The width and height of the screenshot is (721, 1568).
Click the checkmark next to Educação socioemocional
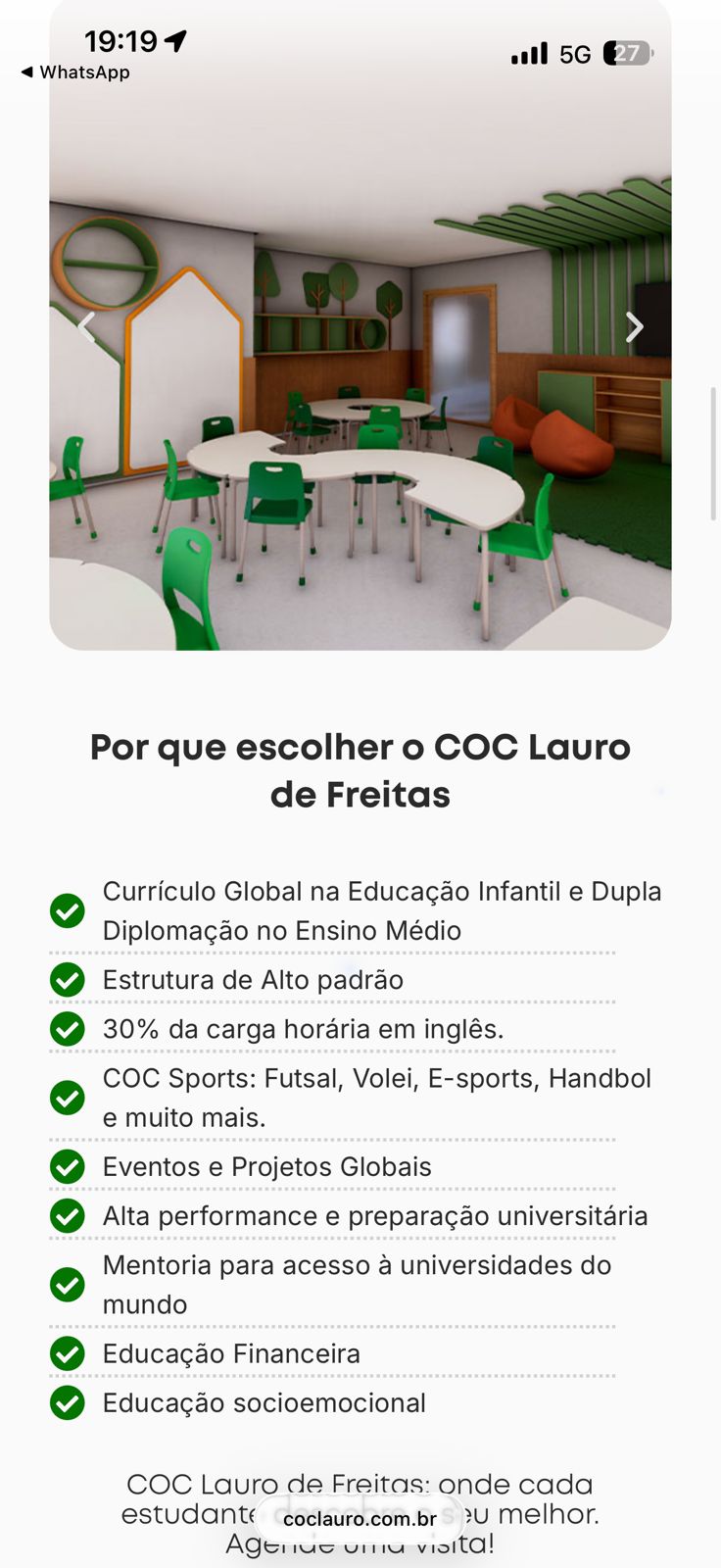click(67, 1403)
